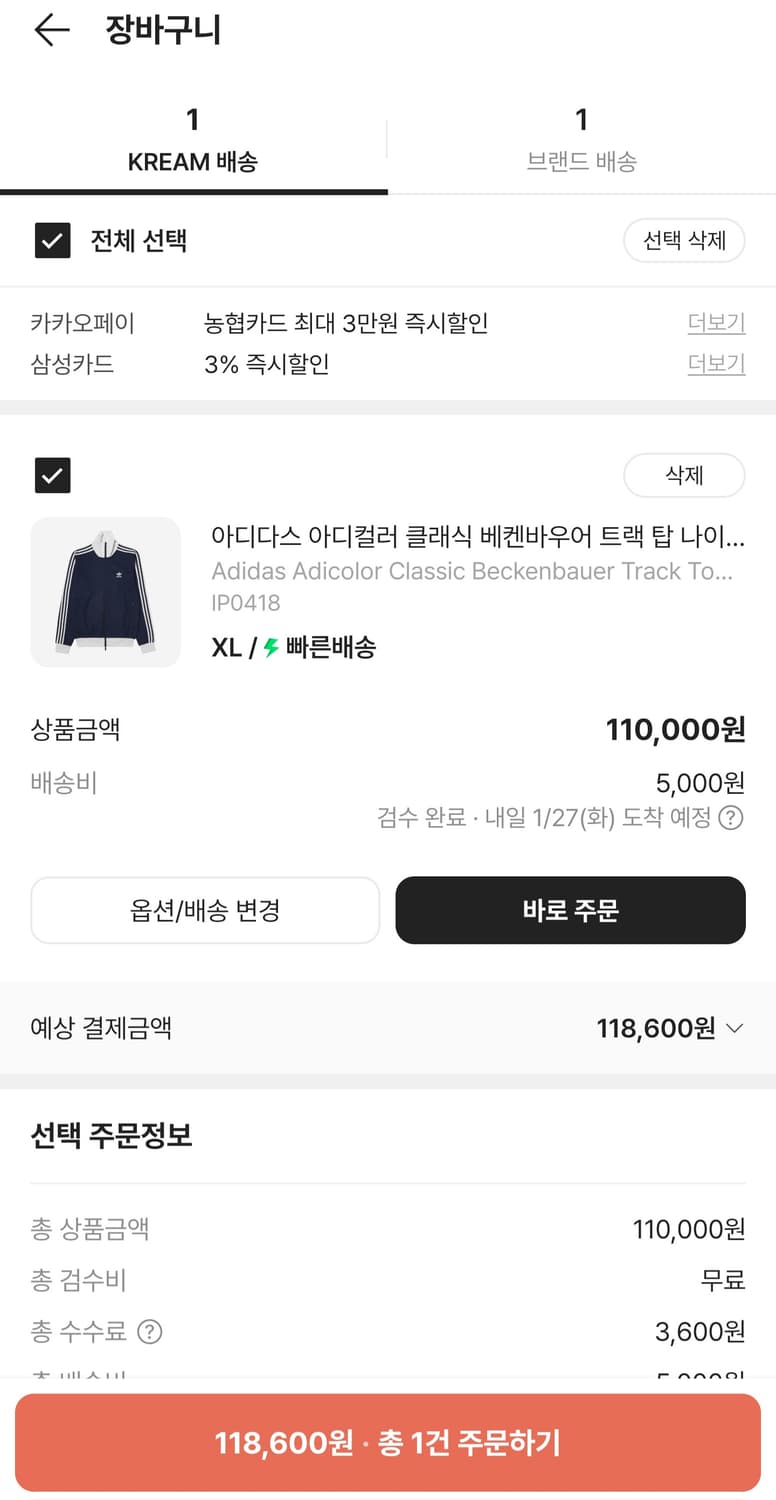Open 더보기 next to 삼성카드 discount
Screen dimensions: 776x1500
(x=716, y=363)
